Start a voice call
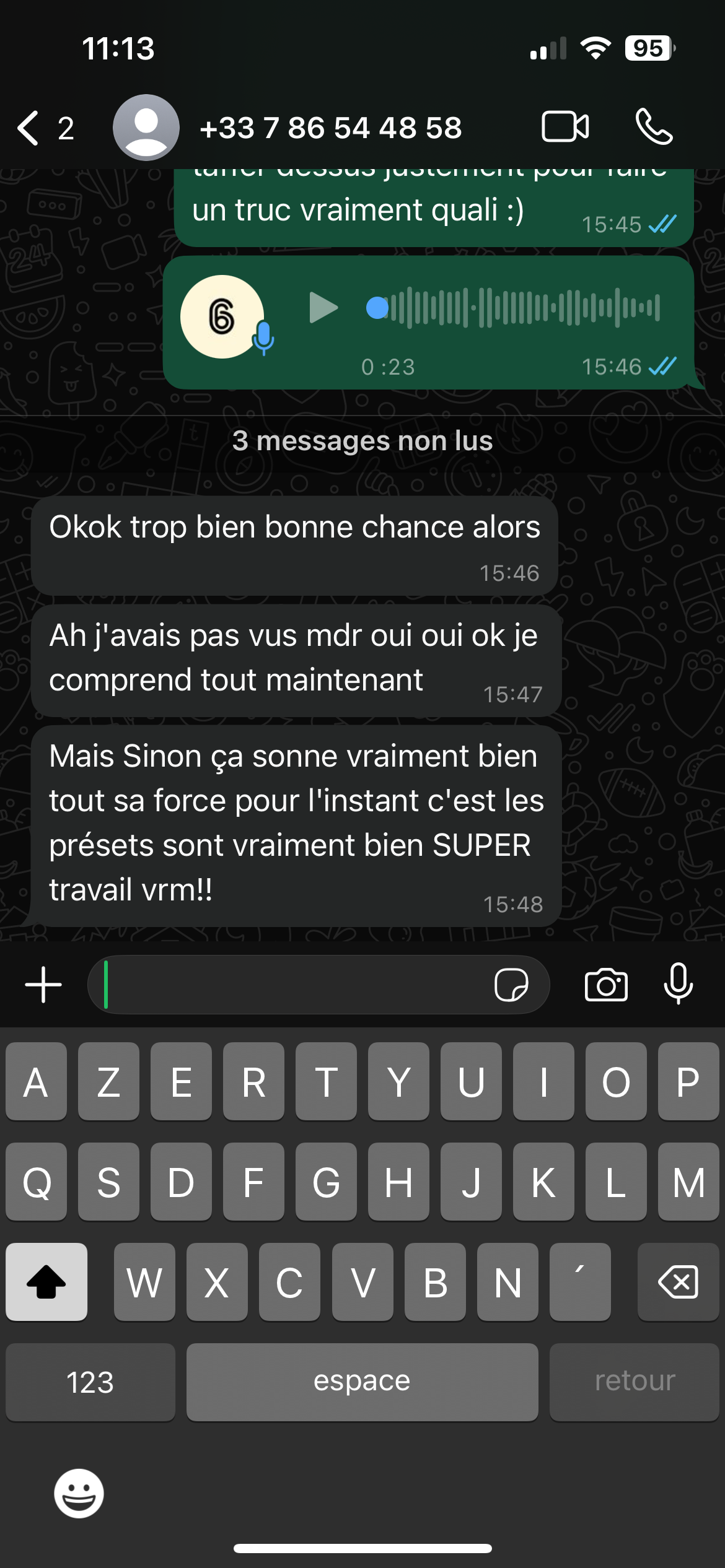This screenshot has height=1568, width=725. [x=654, y=127]
